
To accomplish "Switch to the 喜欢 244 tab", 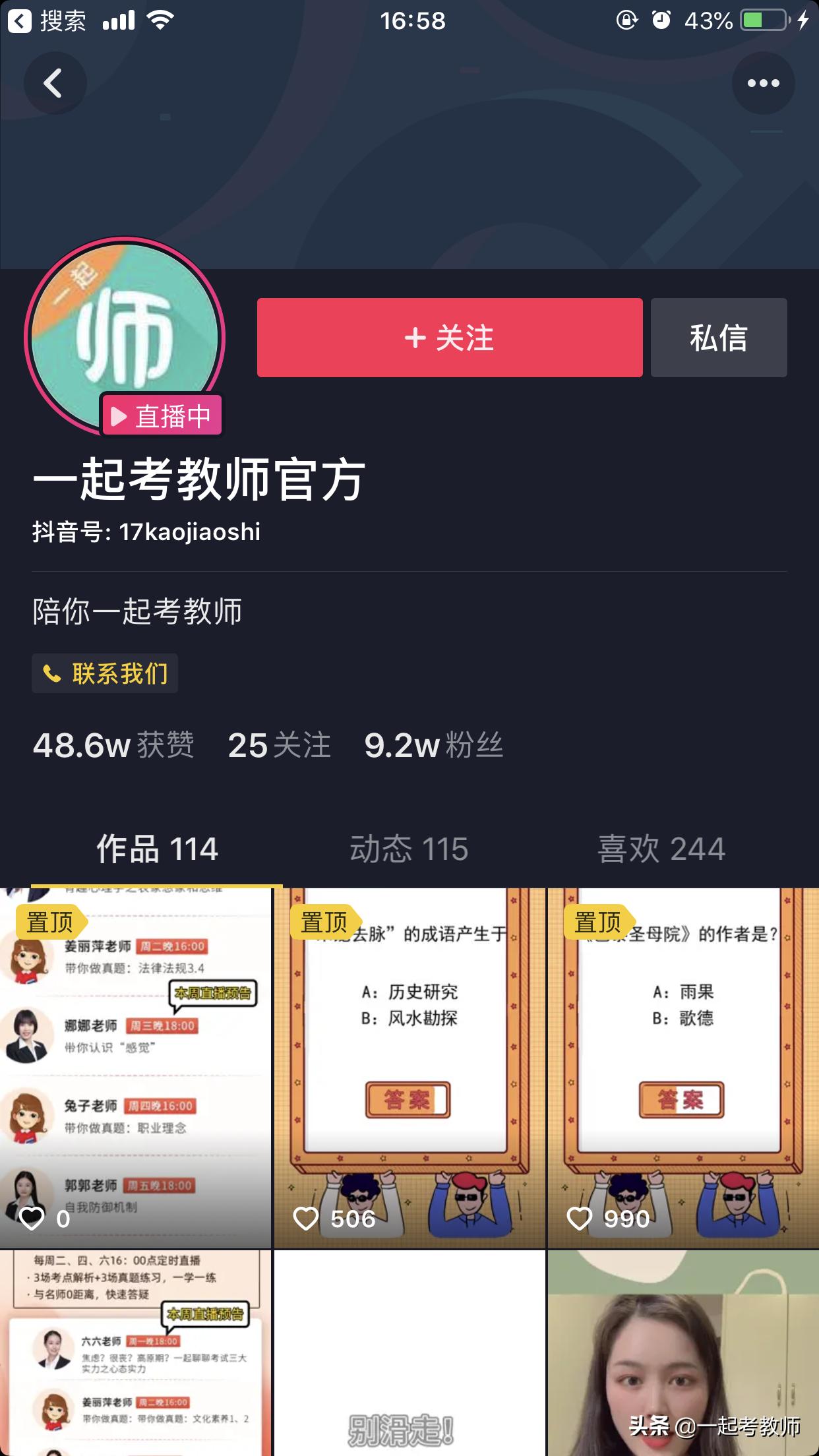I will pos(663,849).
